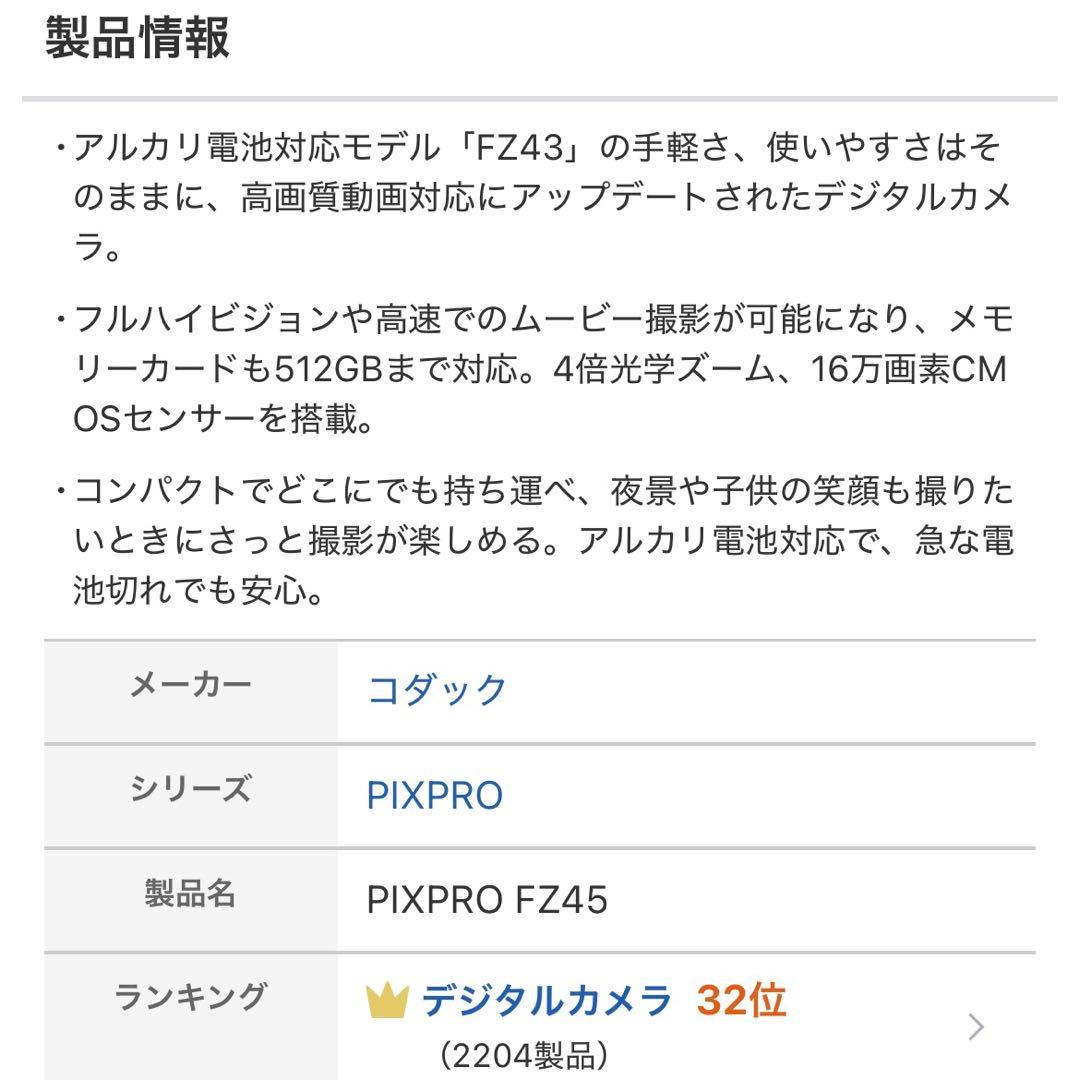Open the PIXPRO series link
Image resolution: width=1080 pixels, height=1080 pixels.
(434, 796)
